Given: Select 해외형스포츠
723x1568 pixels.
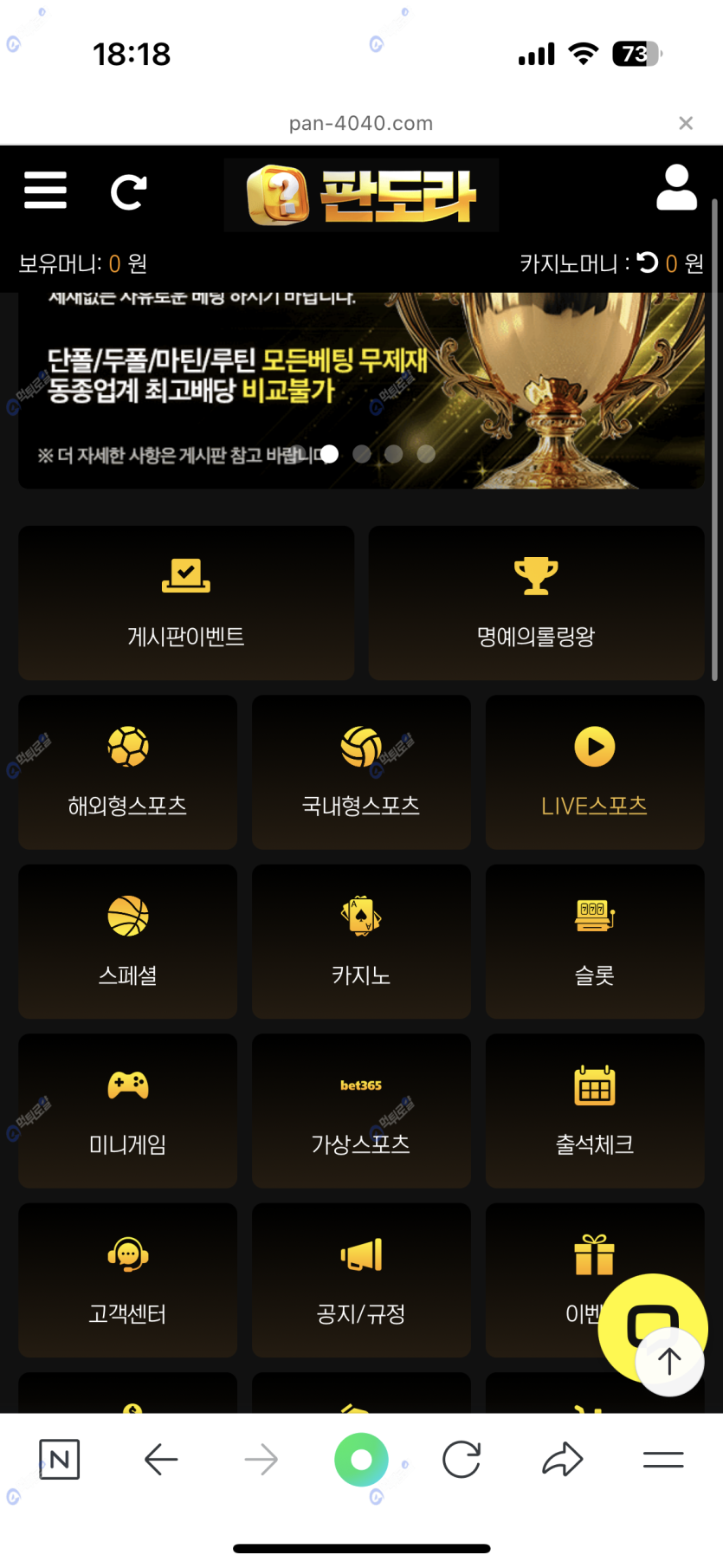Looking at the screenshot, I should pos(128,772).
